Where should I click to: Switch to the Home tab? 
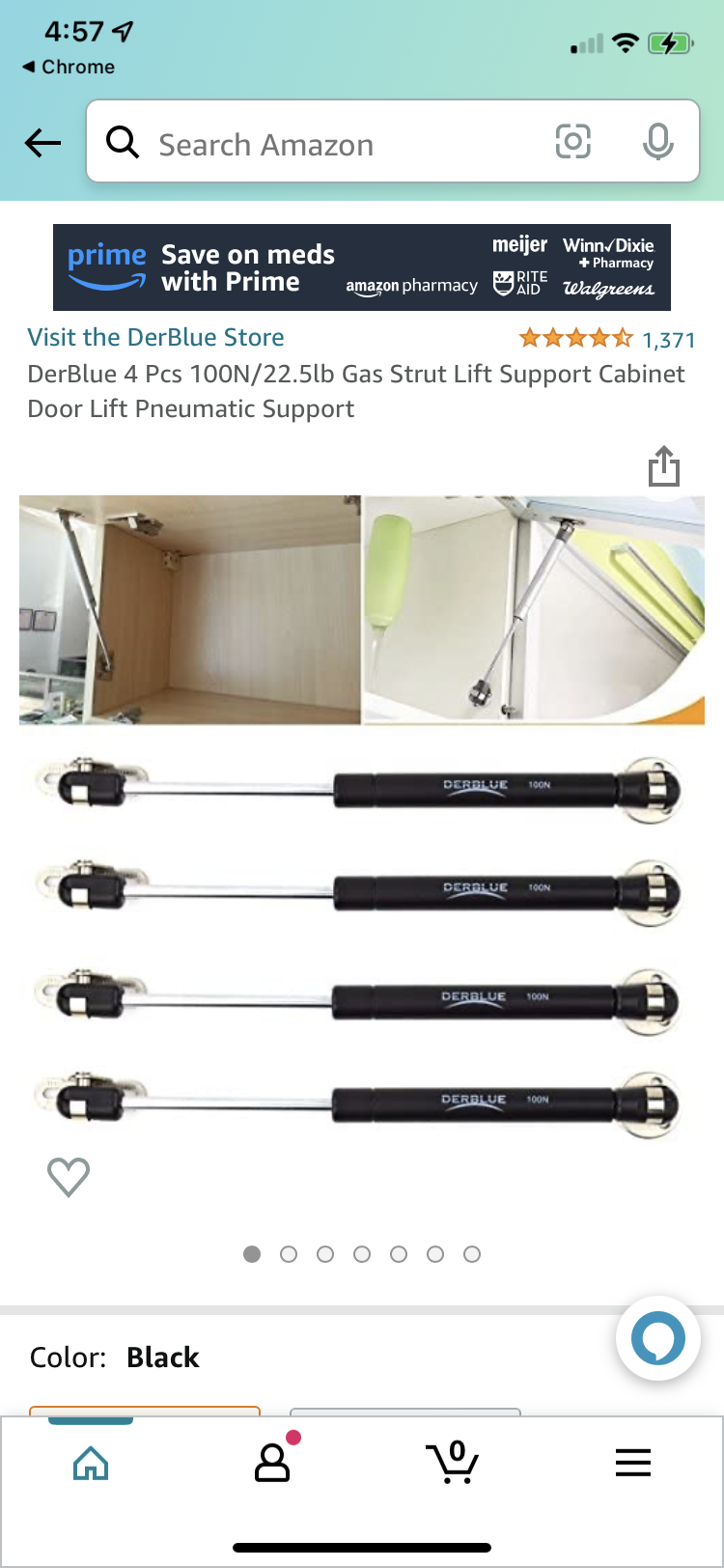[91, 1463]
